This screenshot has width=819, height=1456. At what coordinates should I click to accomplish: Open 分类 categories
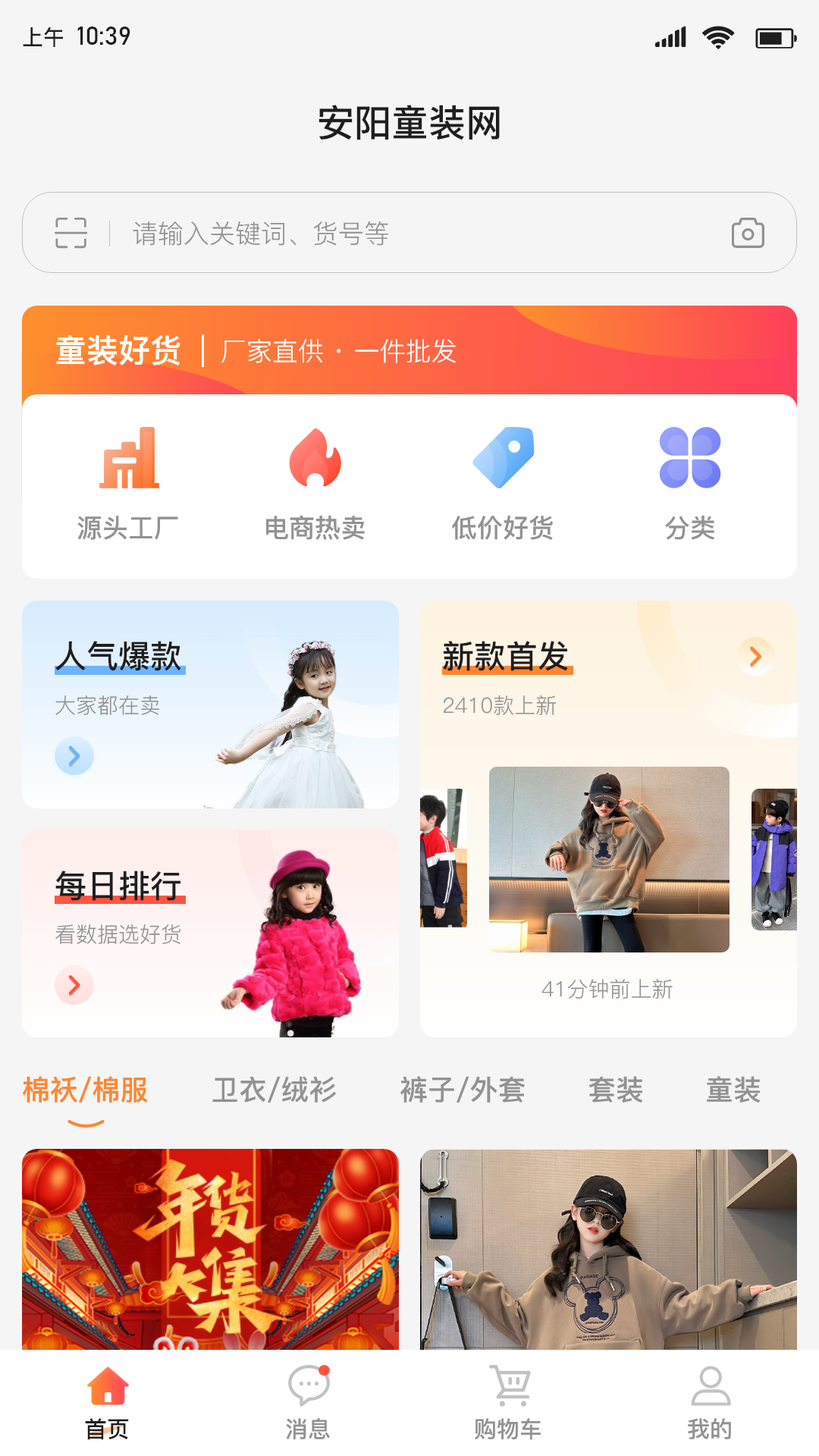click(689, 483)
